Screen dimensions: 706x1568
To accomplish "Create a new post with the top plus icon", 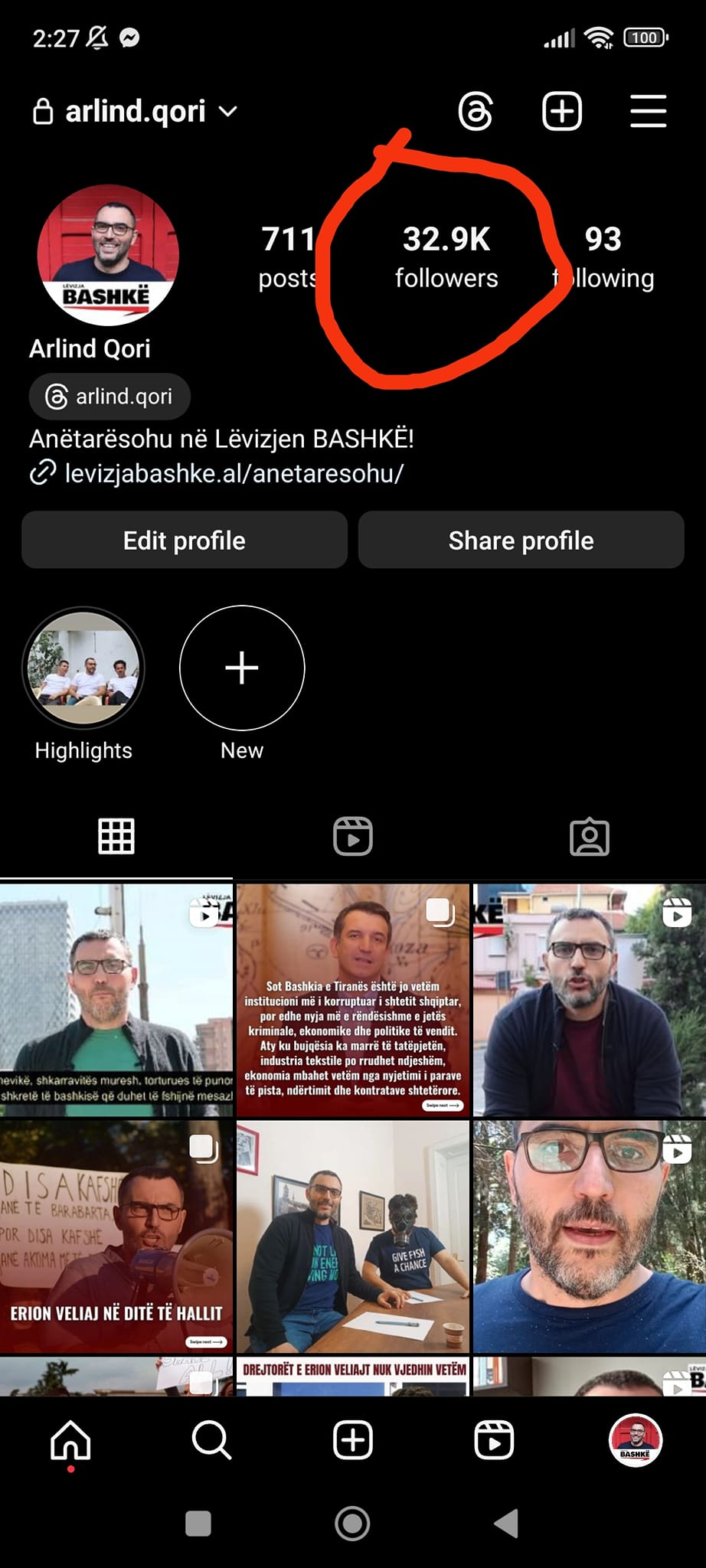I will [562, 112].
